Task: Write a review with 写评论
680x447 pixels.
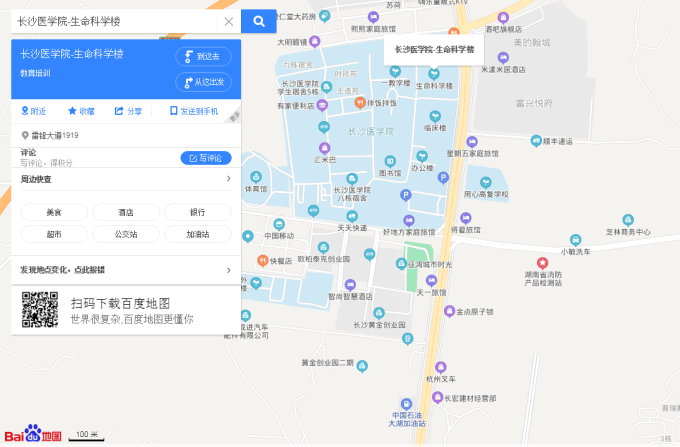Action: coord(206,158)
